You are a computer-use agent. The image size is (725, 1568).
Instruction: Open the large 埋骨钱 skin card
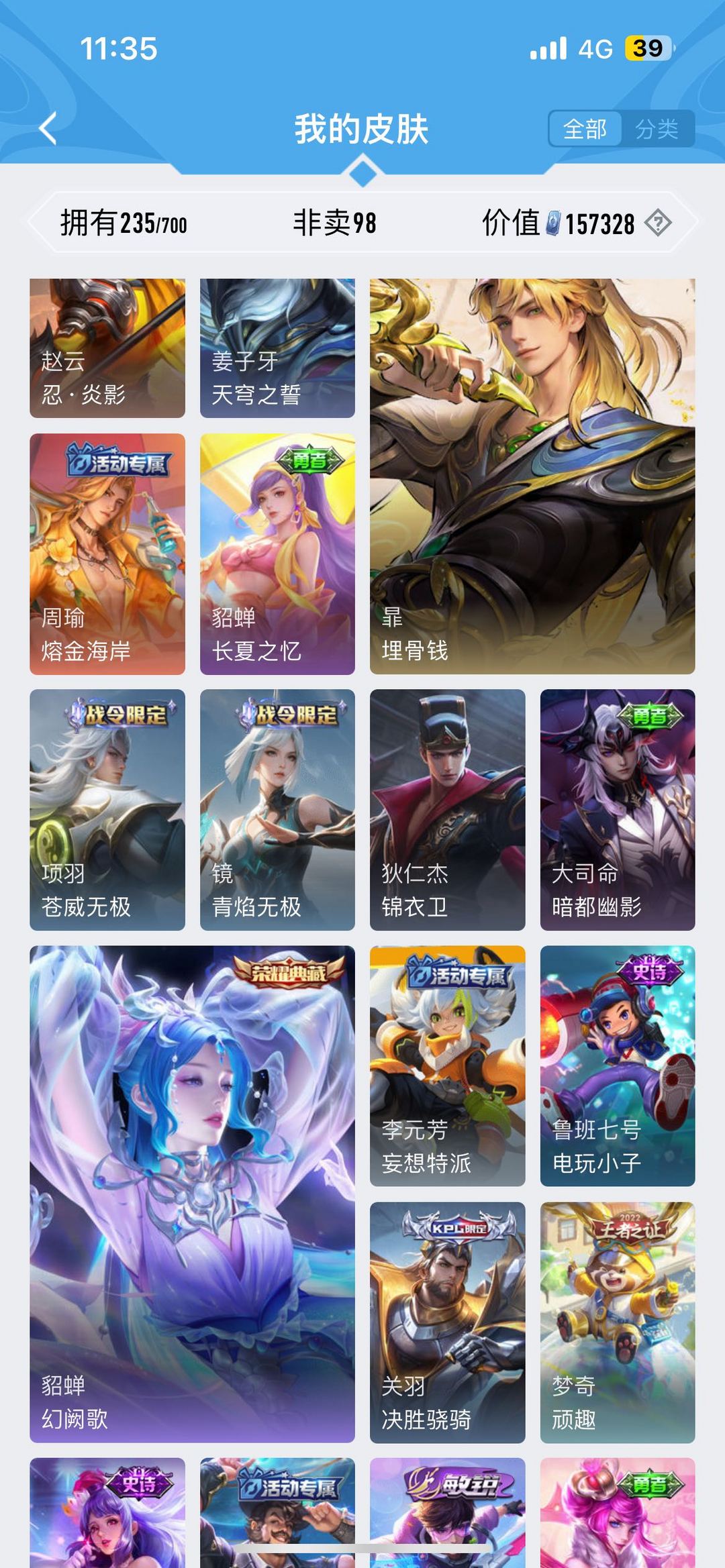pyautogui.click(x=532, y=476)
